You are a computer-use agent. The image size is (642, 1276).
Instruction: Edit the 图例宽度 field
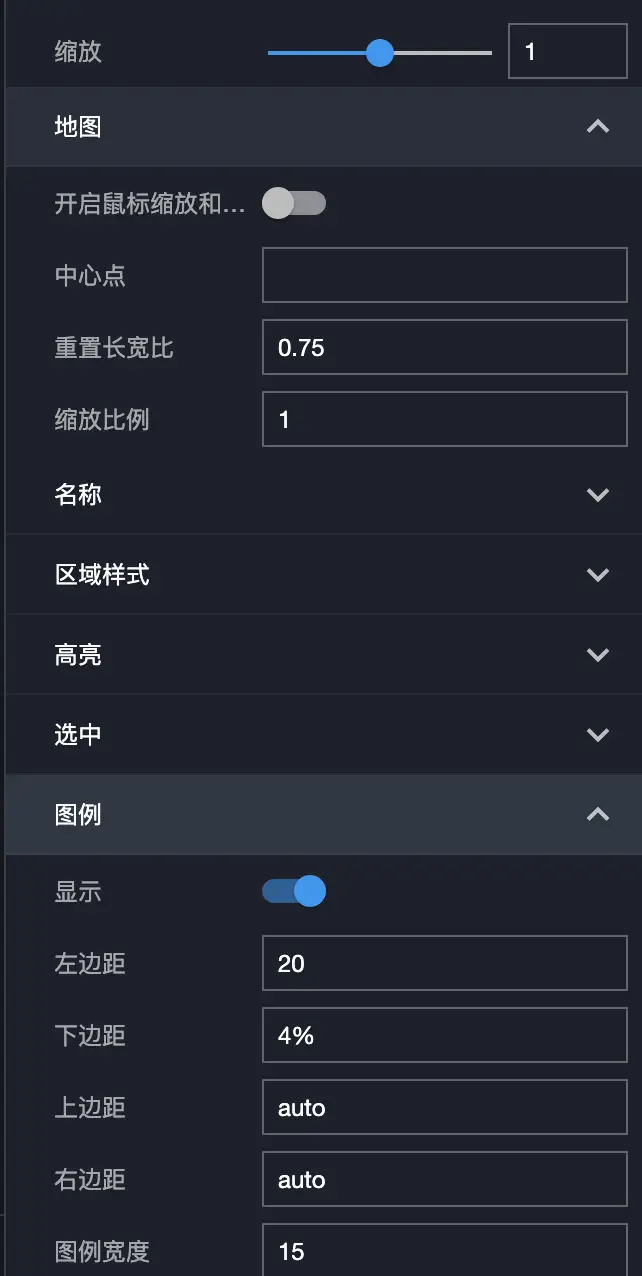(444, 1251)
